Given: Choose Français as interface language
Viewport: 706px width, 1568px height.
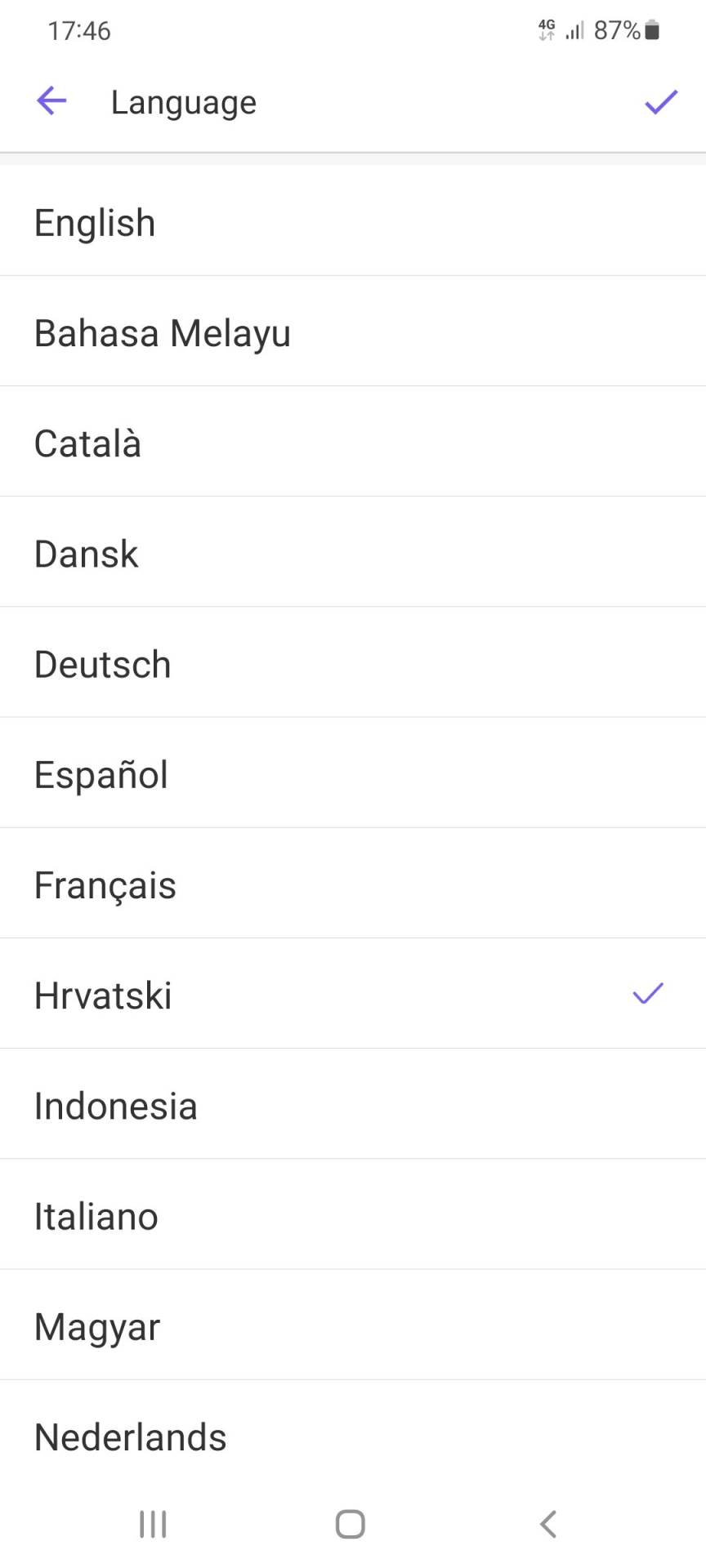Looking at the screenshot, I should [105, 884].
